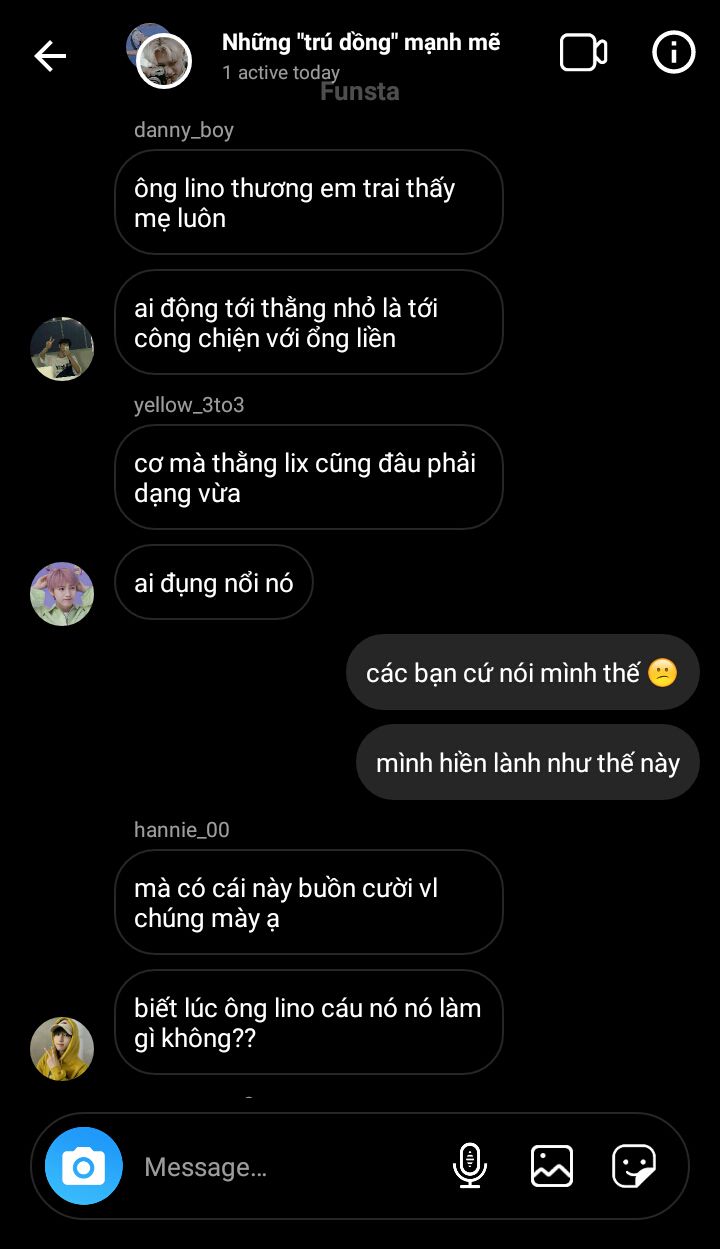Open the photo gallery picker
Image resolution: width=720 pixels, height=1249 pixels.
(x=552, y=1166)
